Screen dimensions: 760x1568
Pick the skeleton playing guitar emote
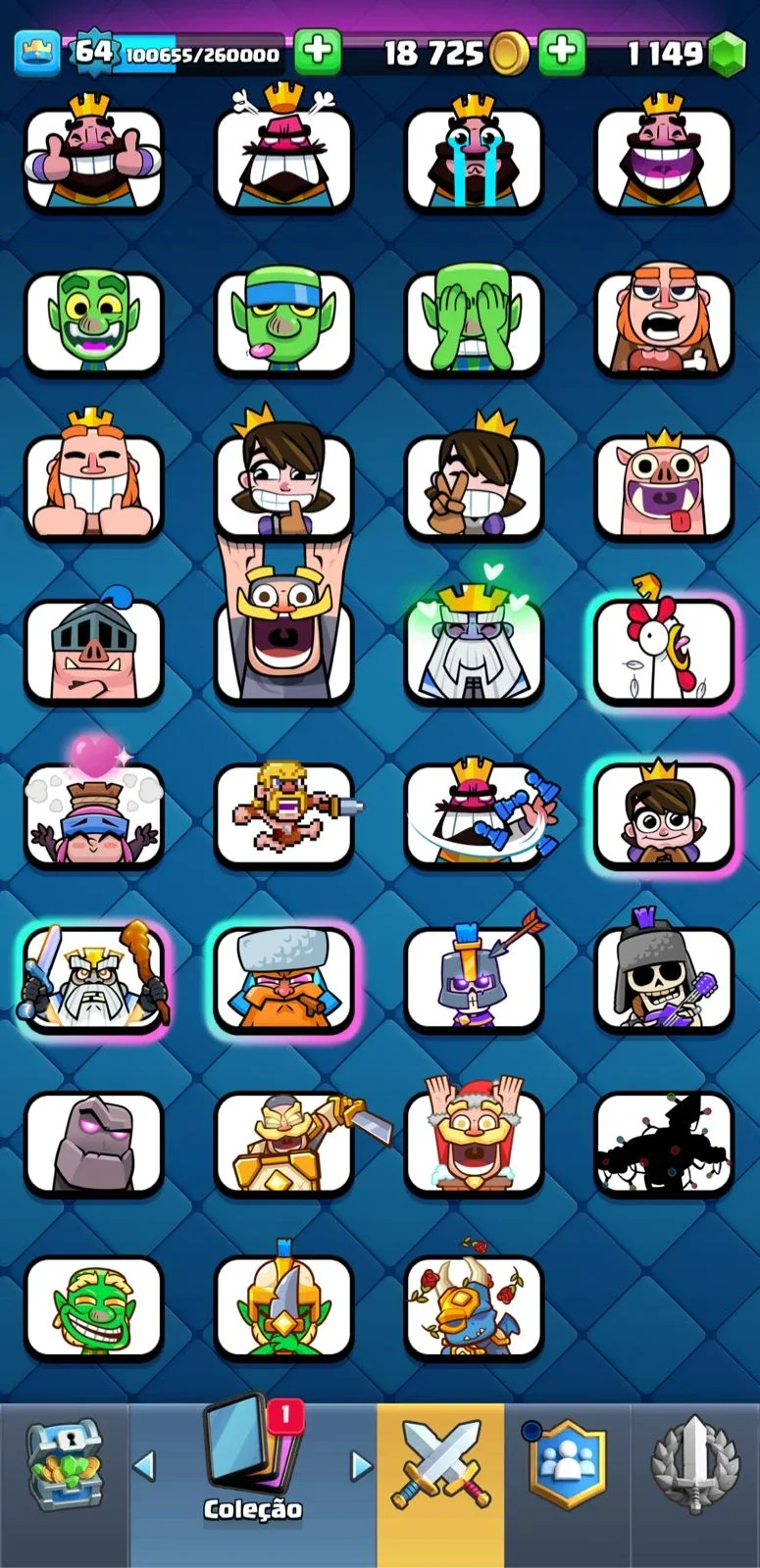pyautogui.click(x=664, y=975)
